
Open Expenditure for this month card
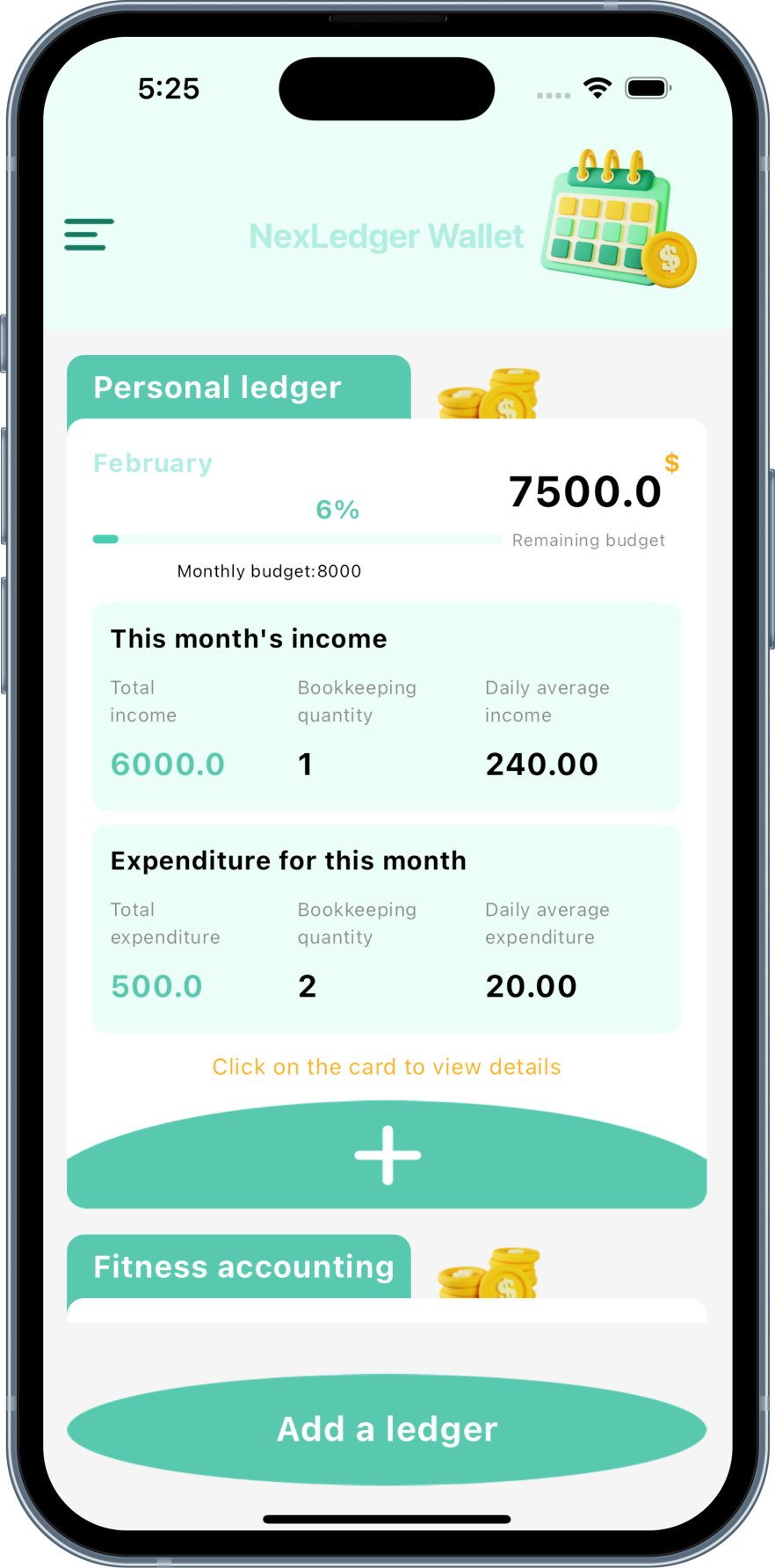387,928
